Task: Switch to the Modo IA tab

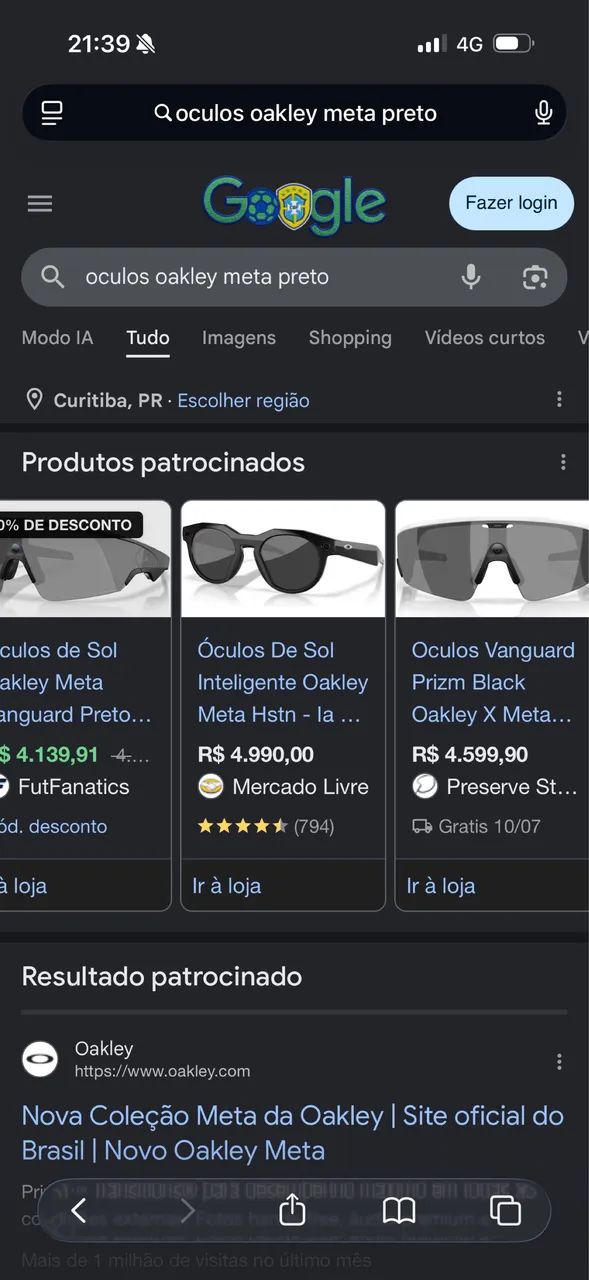Action: pyautogui.click(x=58, y=338)
